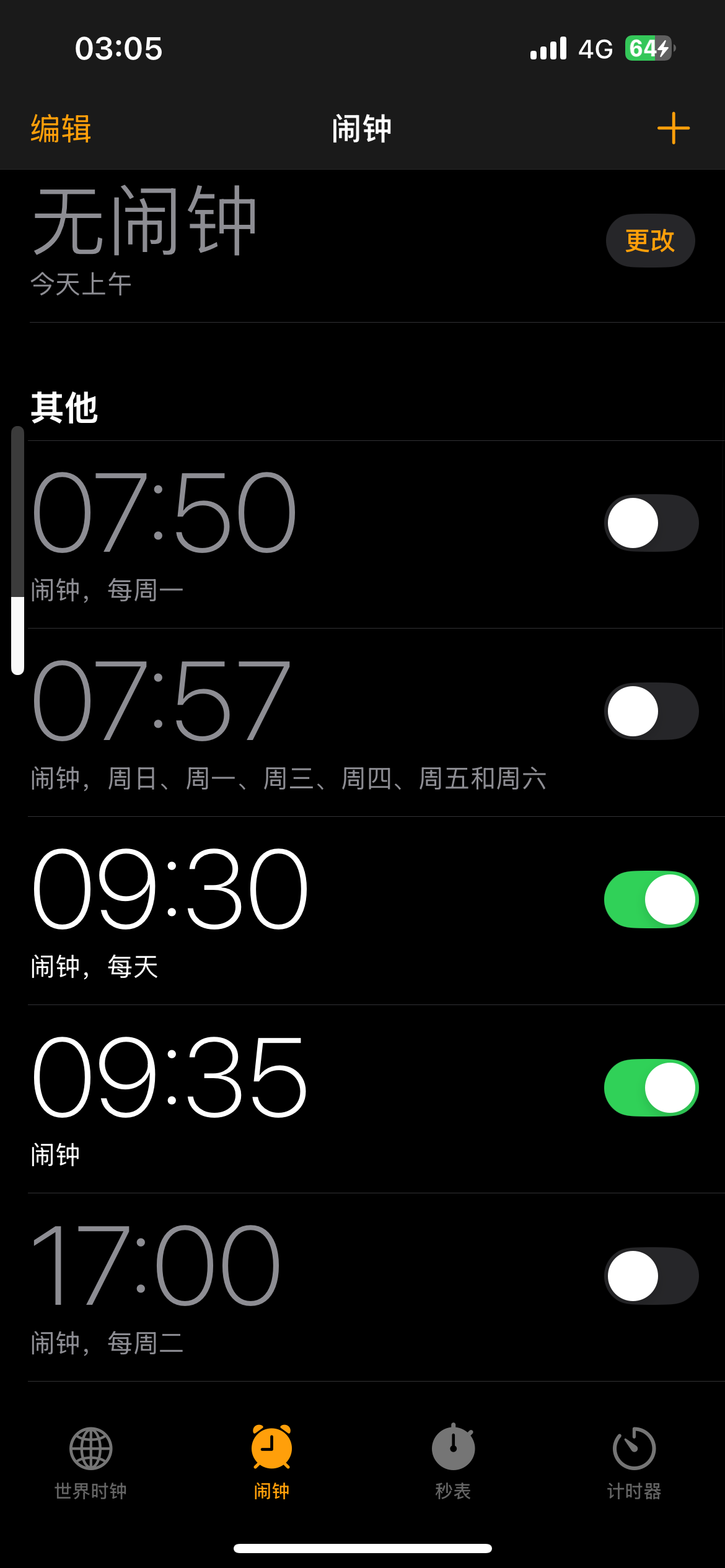Add a new alarm with the plus icon
This screenshot has width=725, height=1568.
click(673, 128)
